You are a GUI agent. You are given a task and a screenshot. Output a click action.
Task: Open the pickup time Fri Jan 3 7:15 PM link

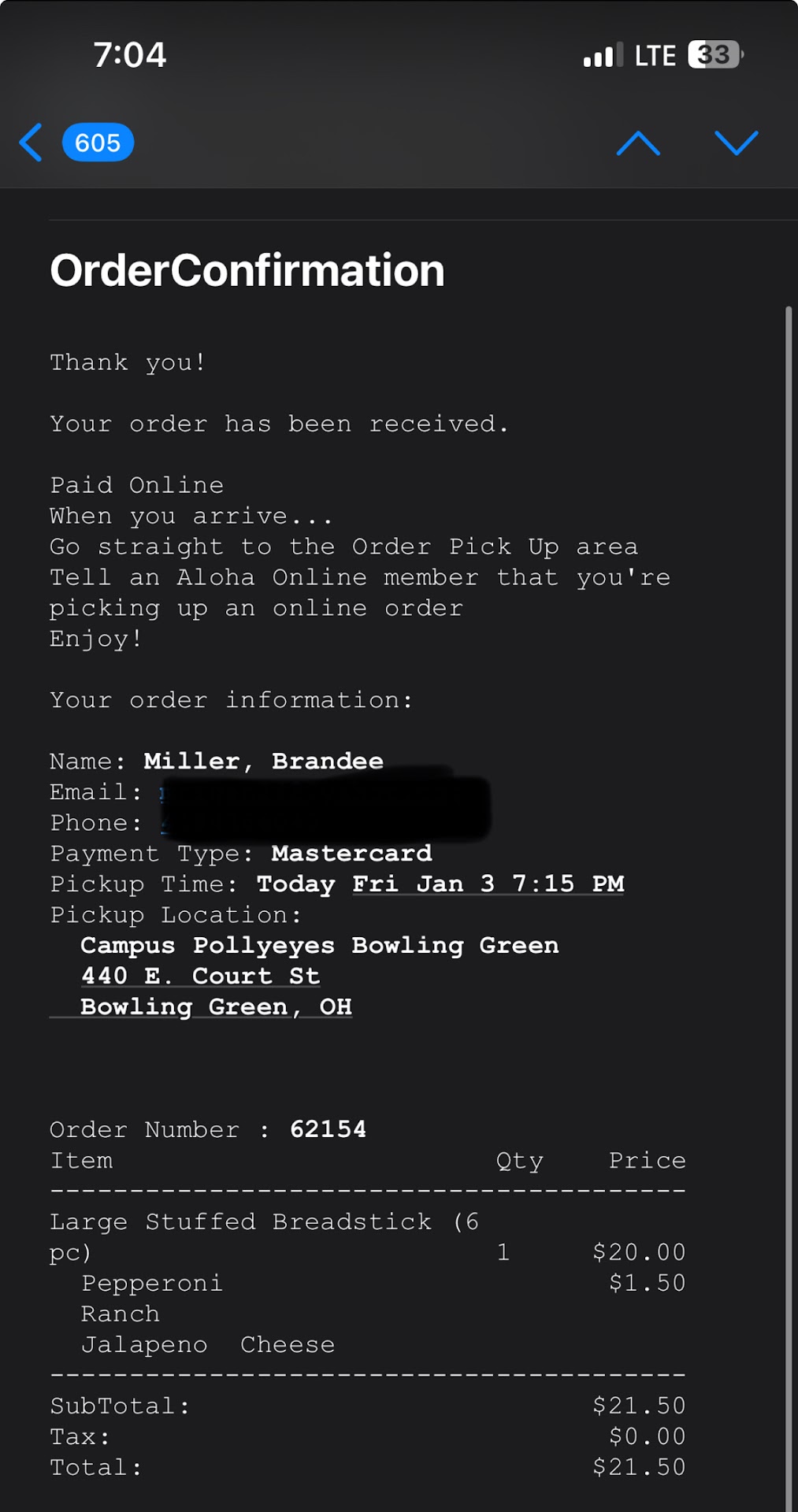click(488, 884)
